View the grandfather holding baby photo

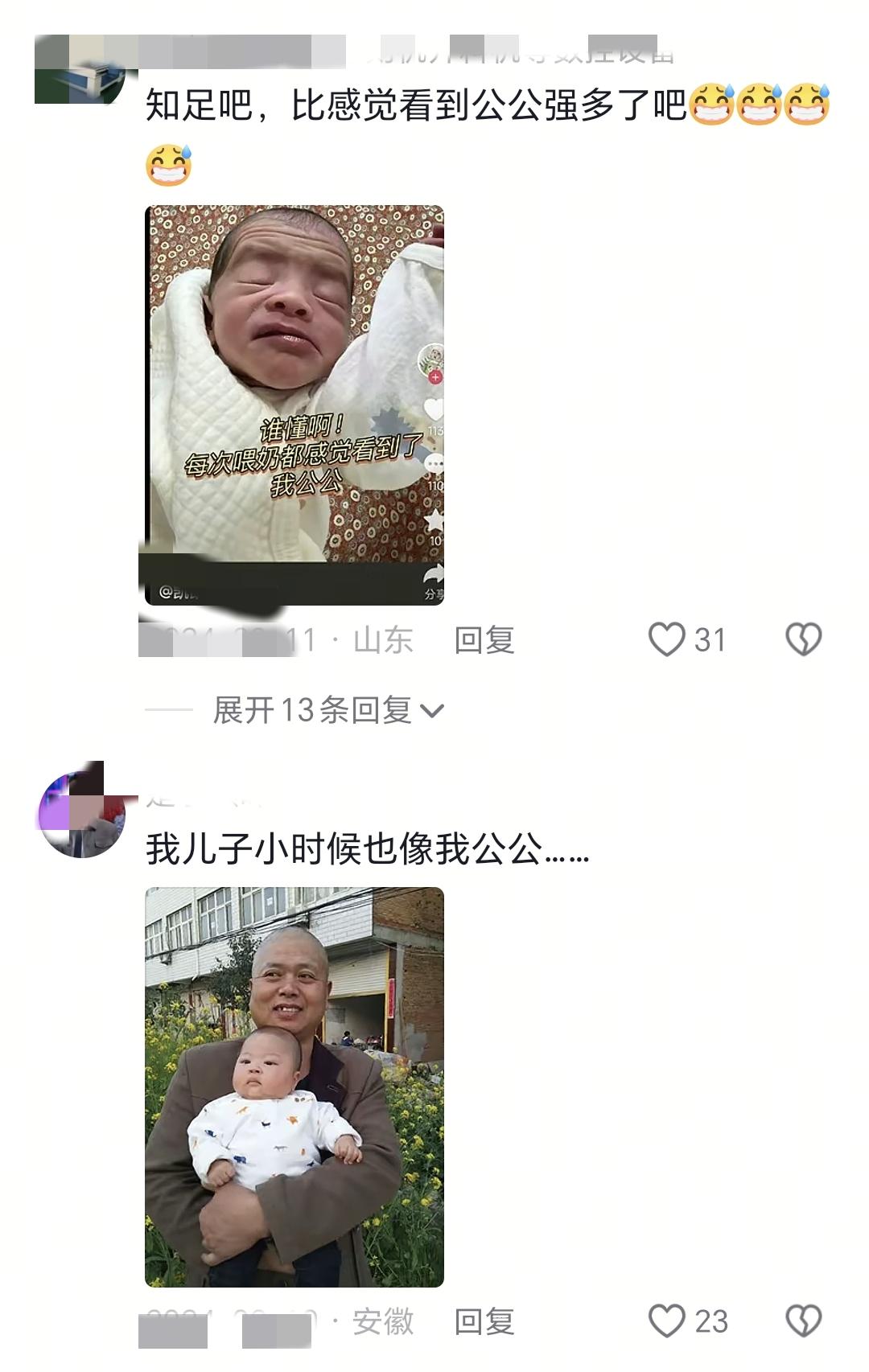(294, 1087)
